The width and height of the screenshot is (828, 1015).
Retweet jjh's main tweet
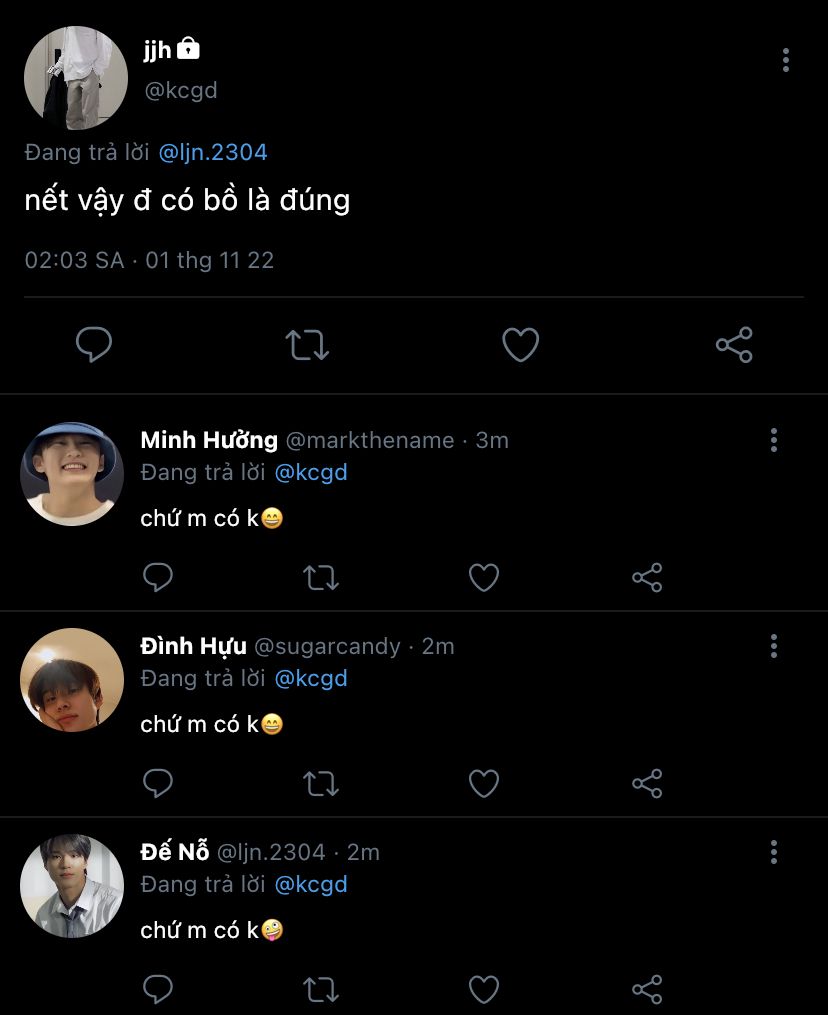pos(307,345)
